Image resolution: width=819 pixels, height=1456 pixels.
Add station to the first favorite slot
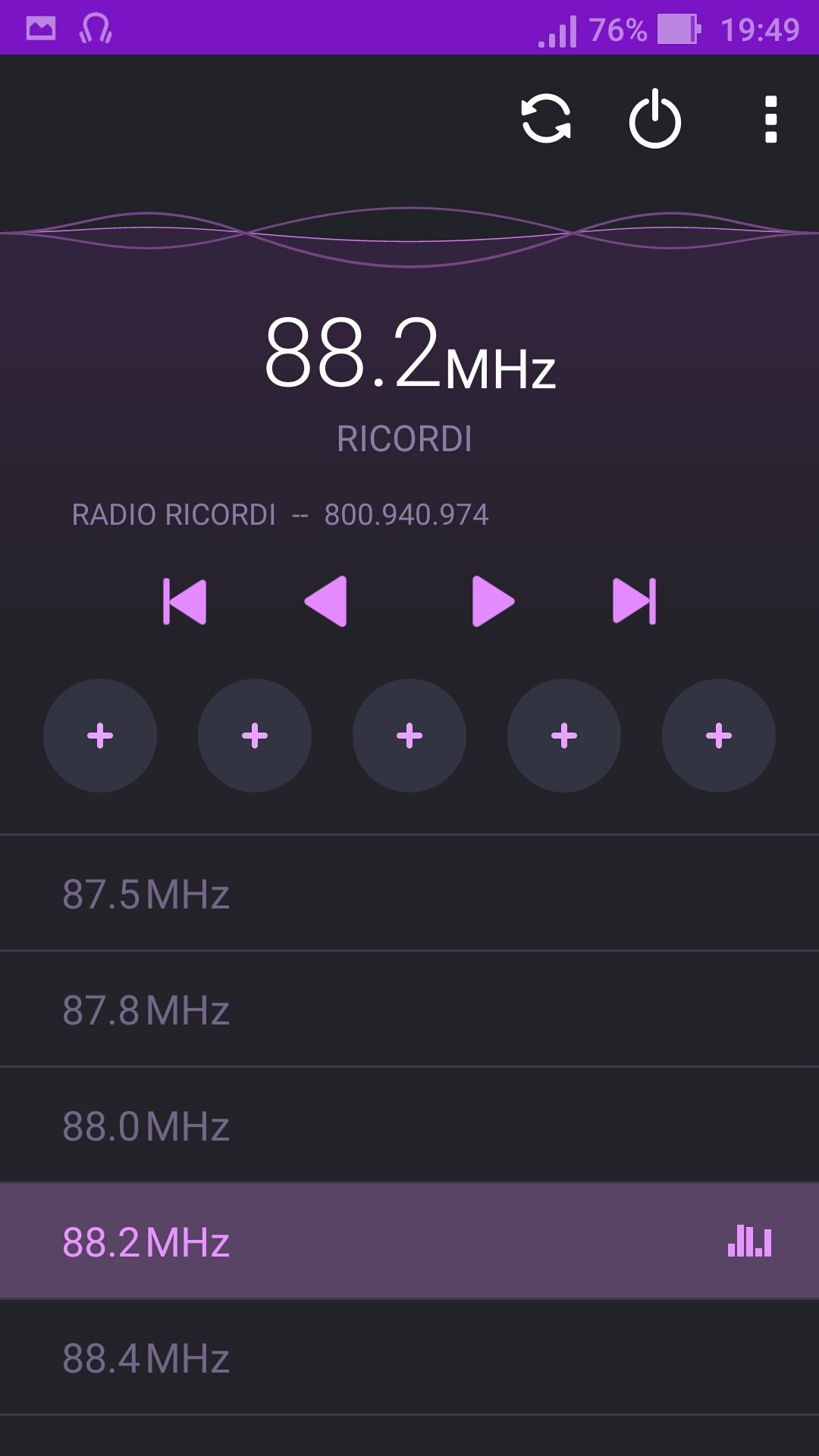click(x=100, y=736)
